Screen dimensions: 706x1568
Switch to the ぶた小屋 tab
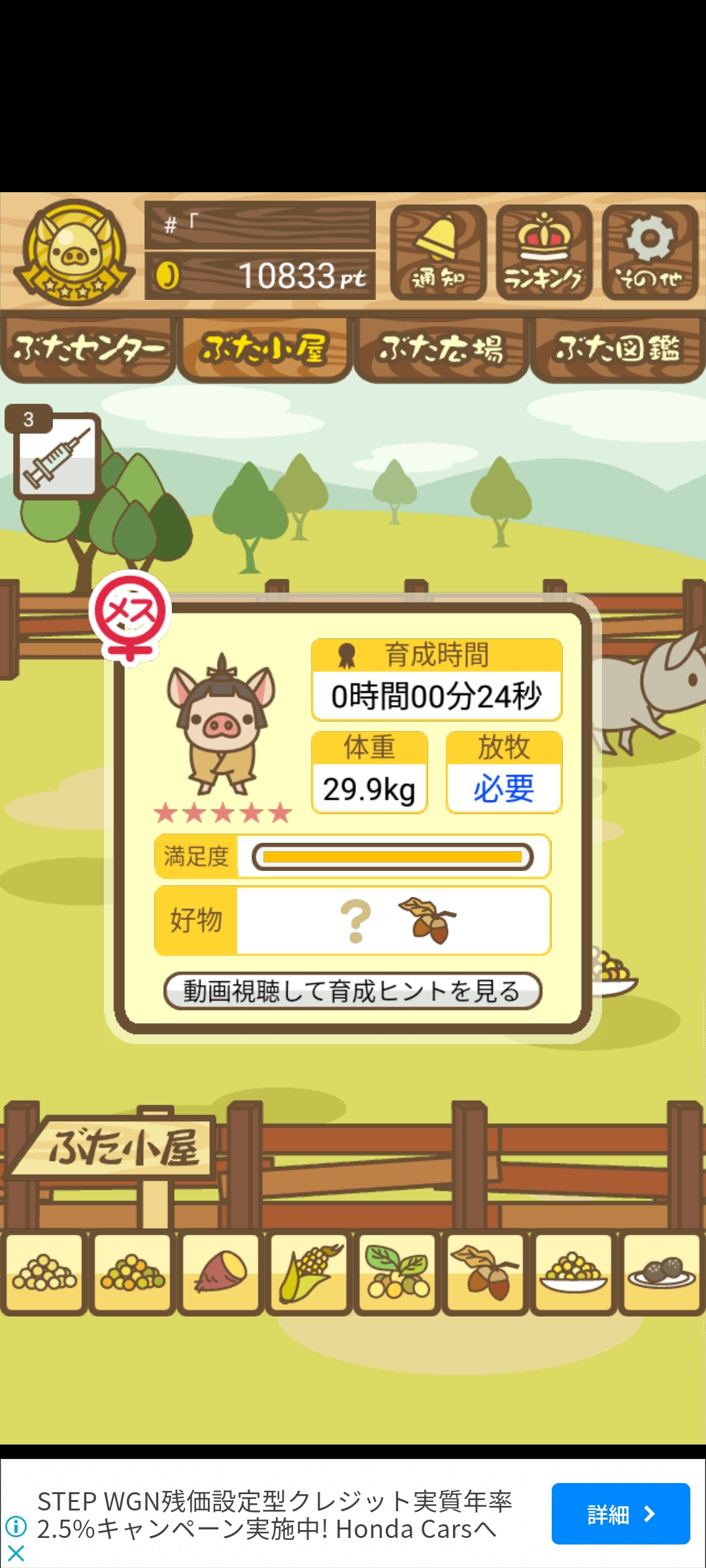(x=265, y=349)
